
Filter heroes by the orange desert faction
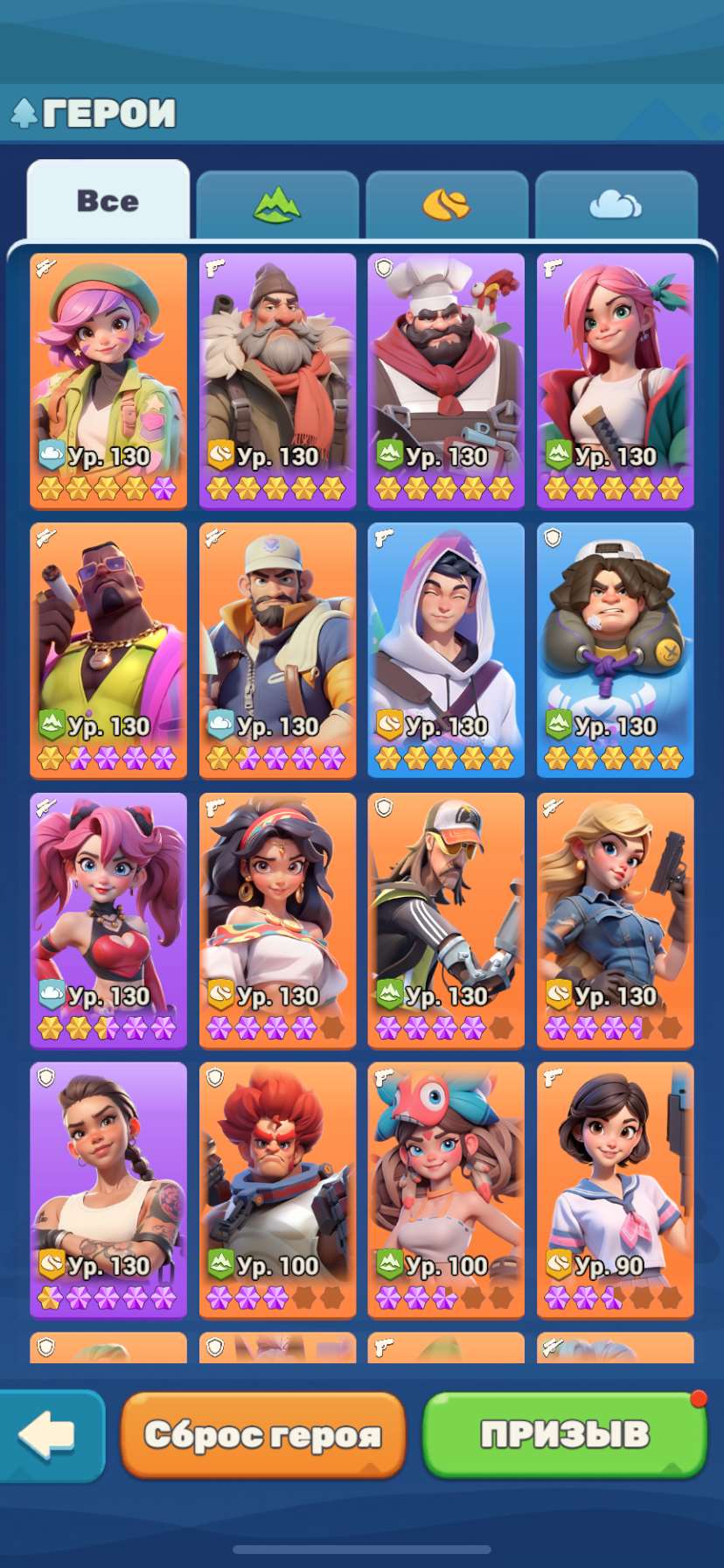446,205
